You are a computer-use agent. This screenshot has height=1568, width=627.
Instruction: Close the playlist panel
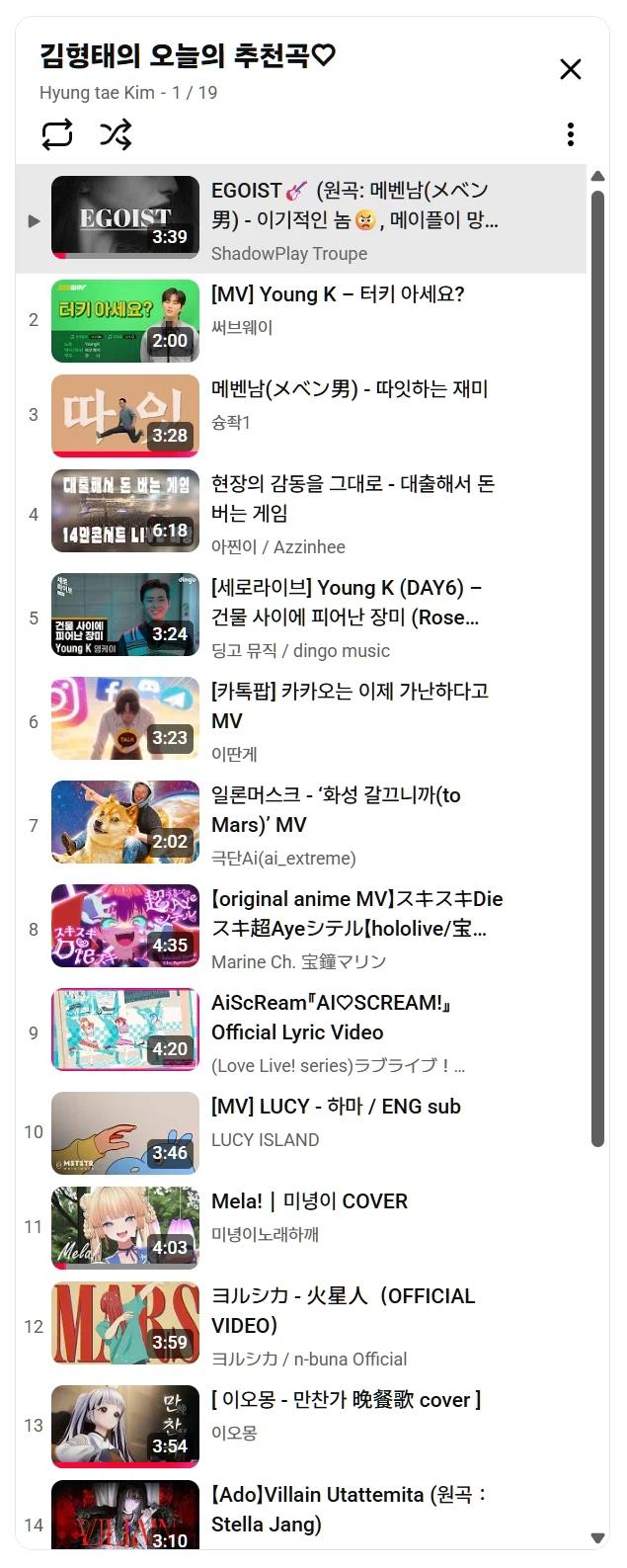pos(571,69)
